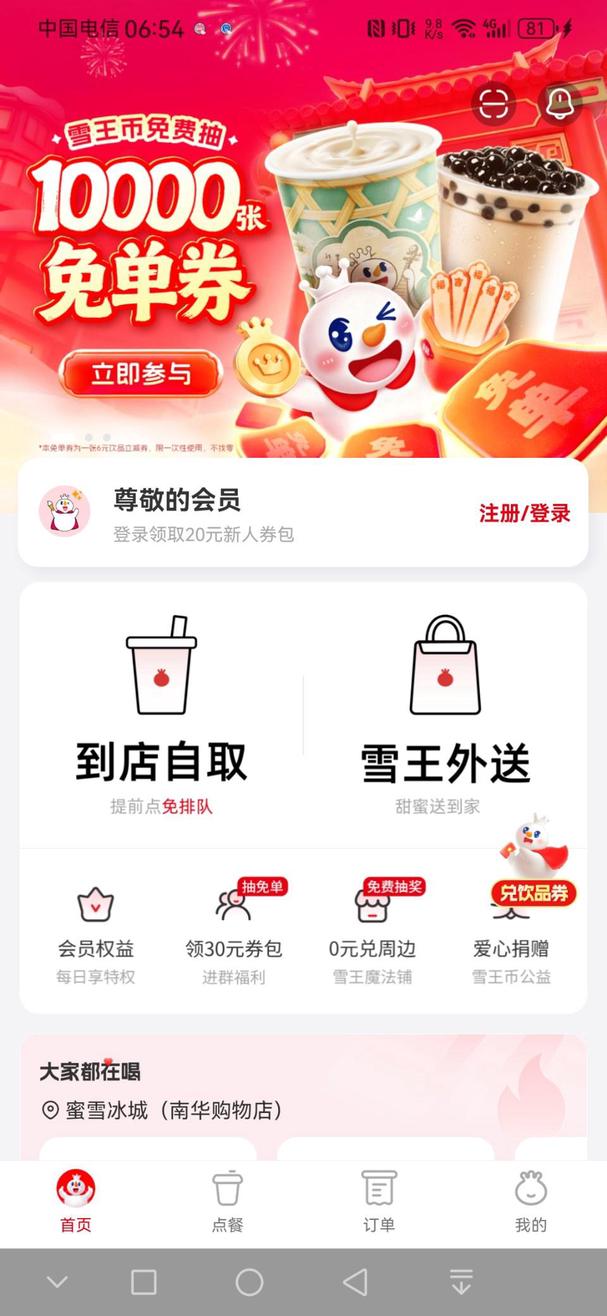Open the notifications bell
This screenshot has height=1316, width=607.
[560, 105]
